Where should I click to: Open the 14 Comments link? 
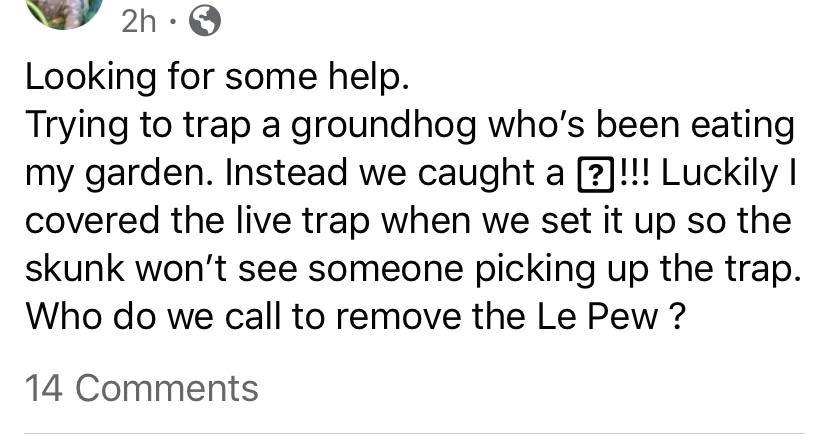tap(140, 388)
